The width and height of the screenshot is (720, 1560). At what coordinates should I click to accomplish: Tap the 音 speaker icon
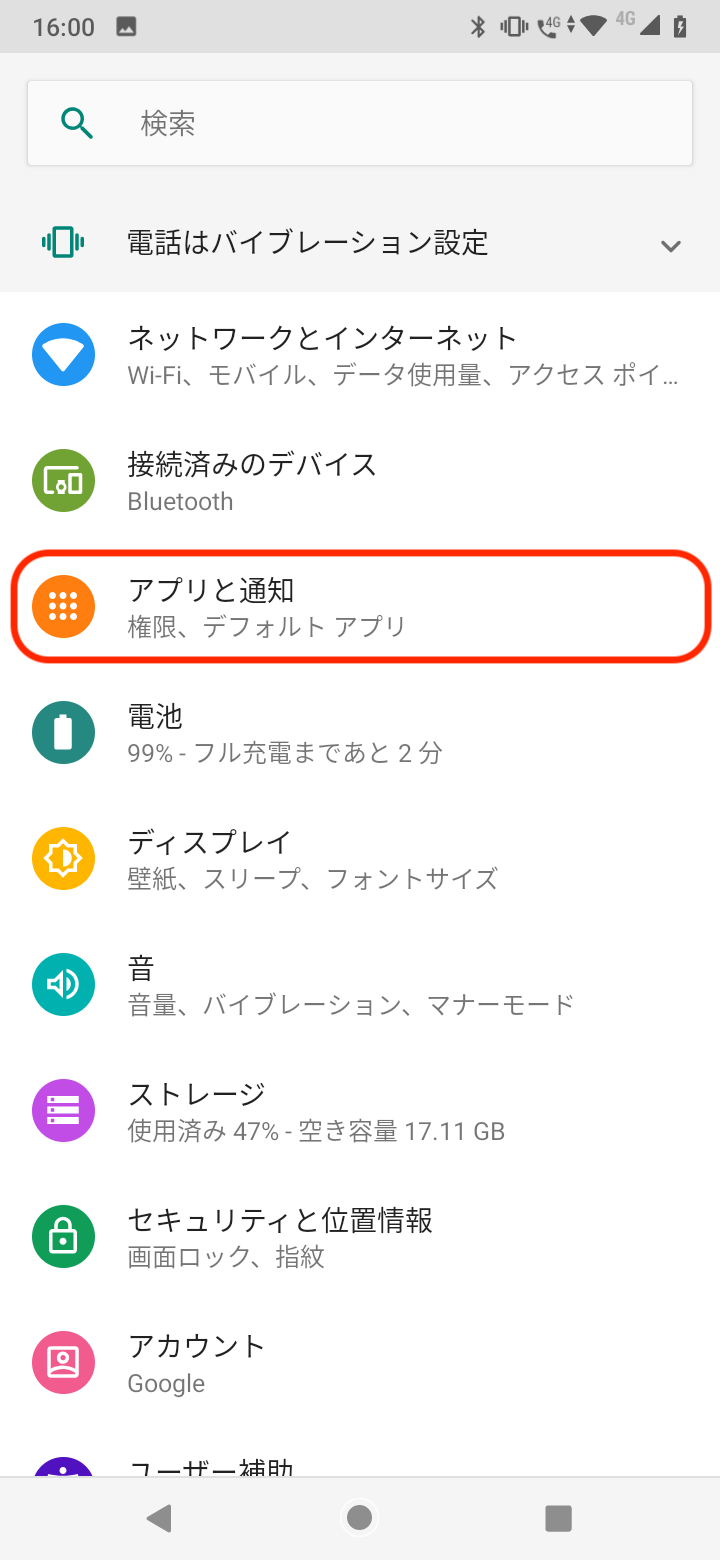(63, 984)
